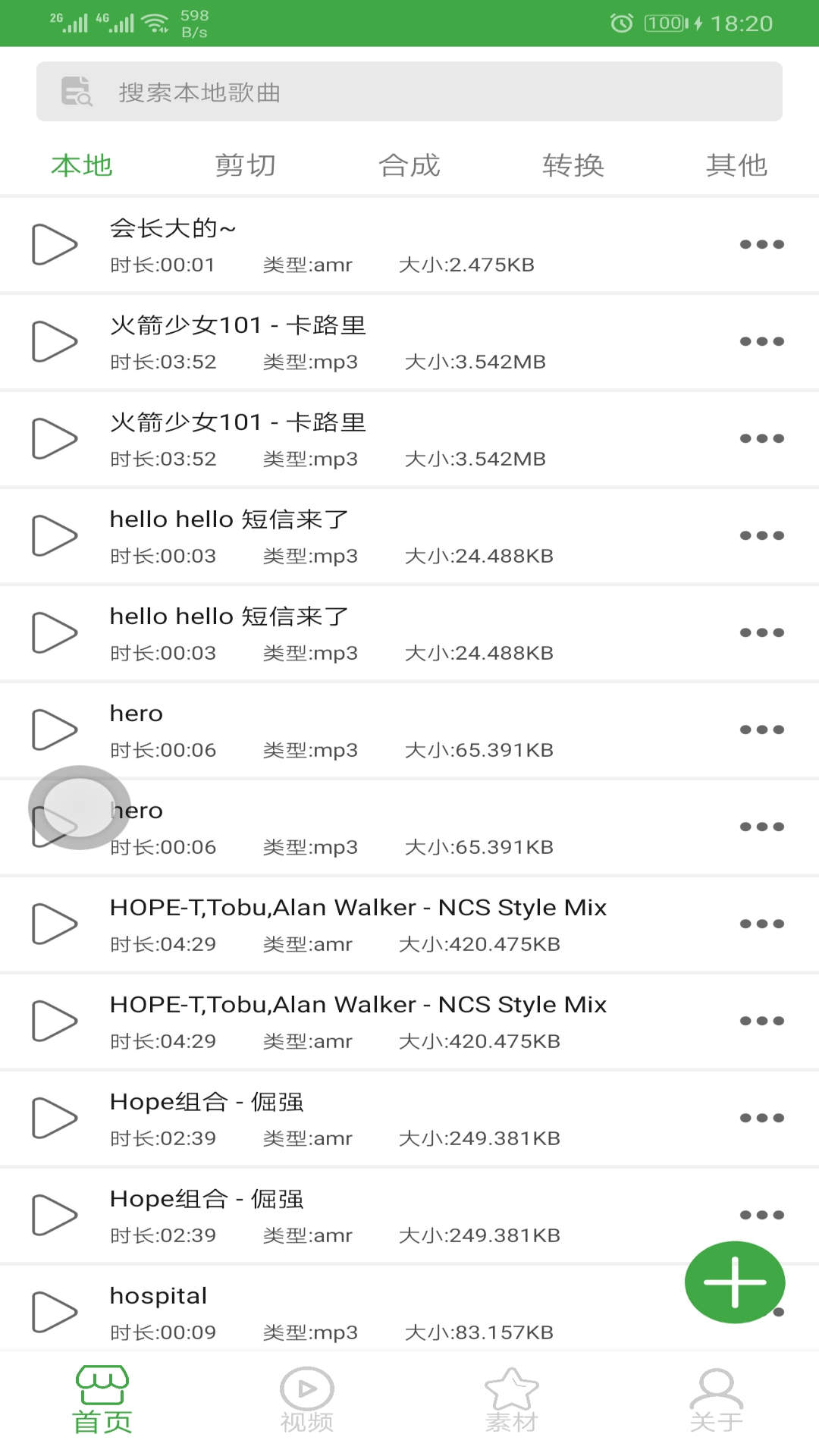Play HOPE-T,Tobu,Alan Walker - NCS Style Mix

click(55, 924)
